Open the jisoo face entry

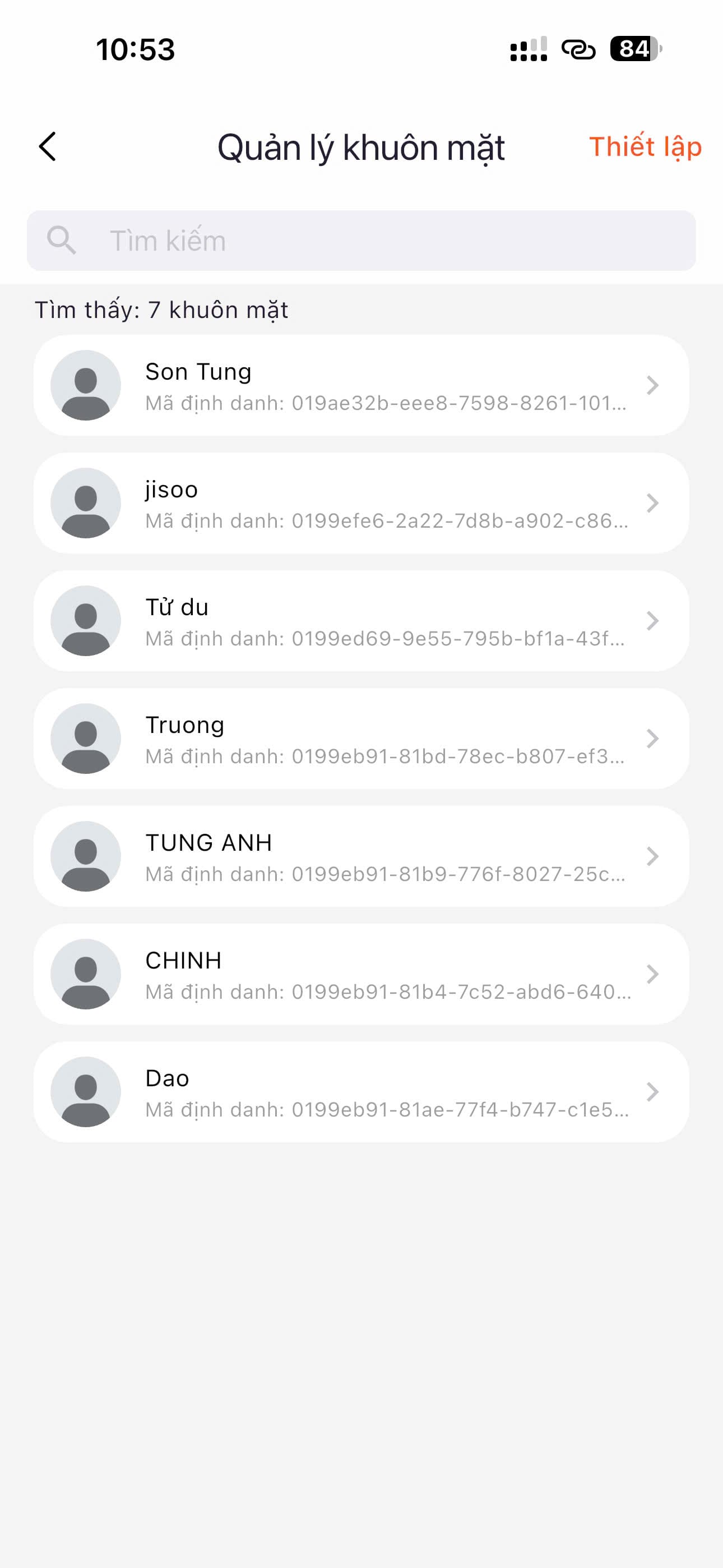point(361,504)
